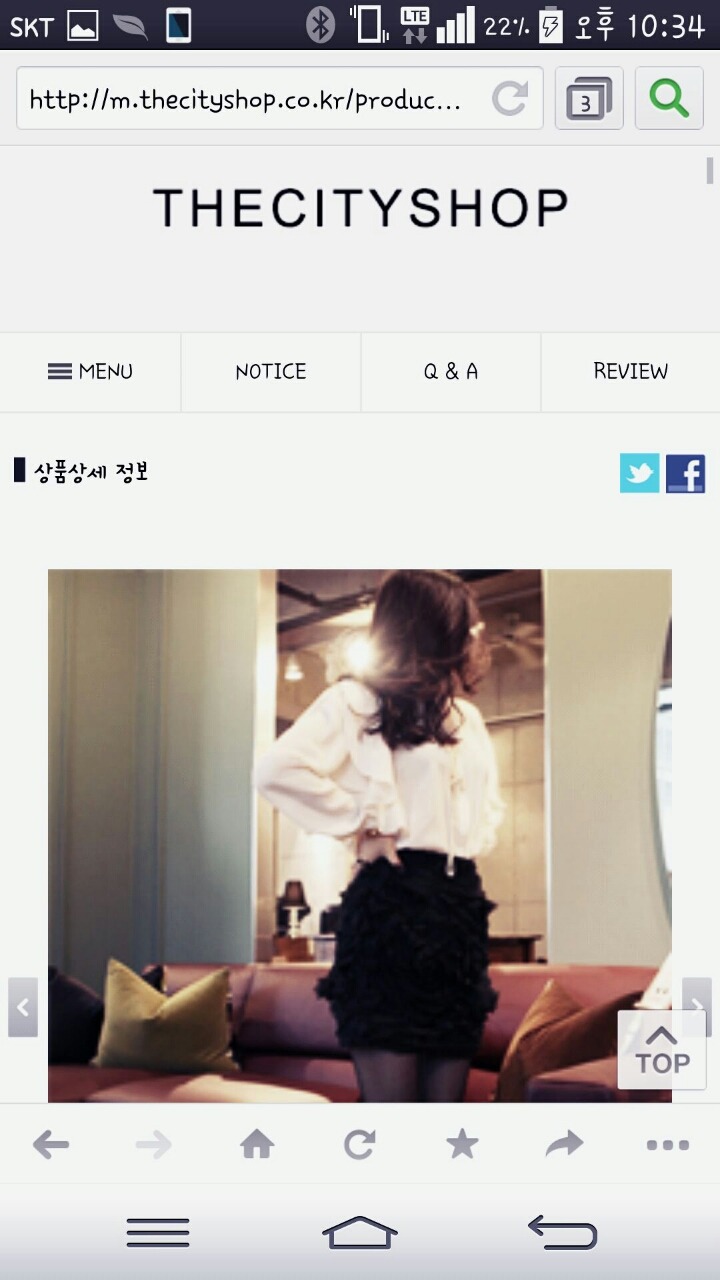Open browser overflow menu dots

667,1144
